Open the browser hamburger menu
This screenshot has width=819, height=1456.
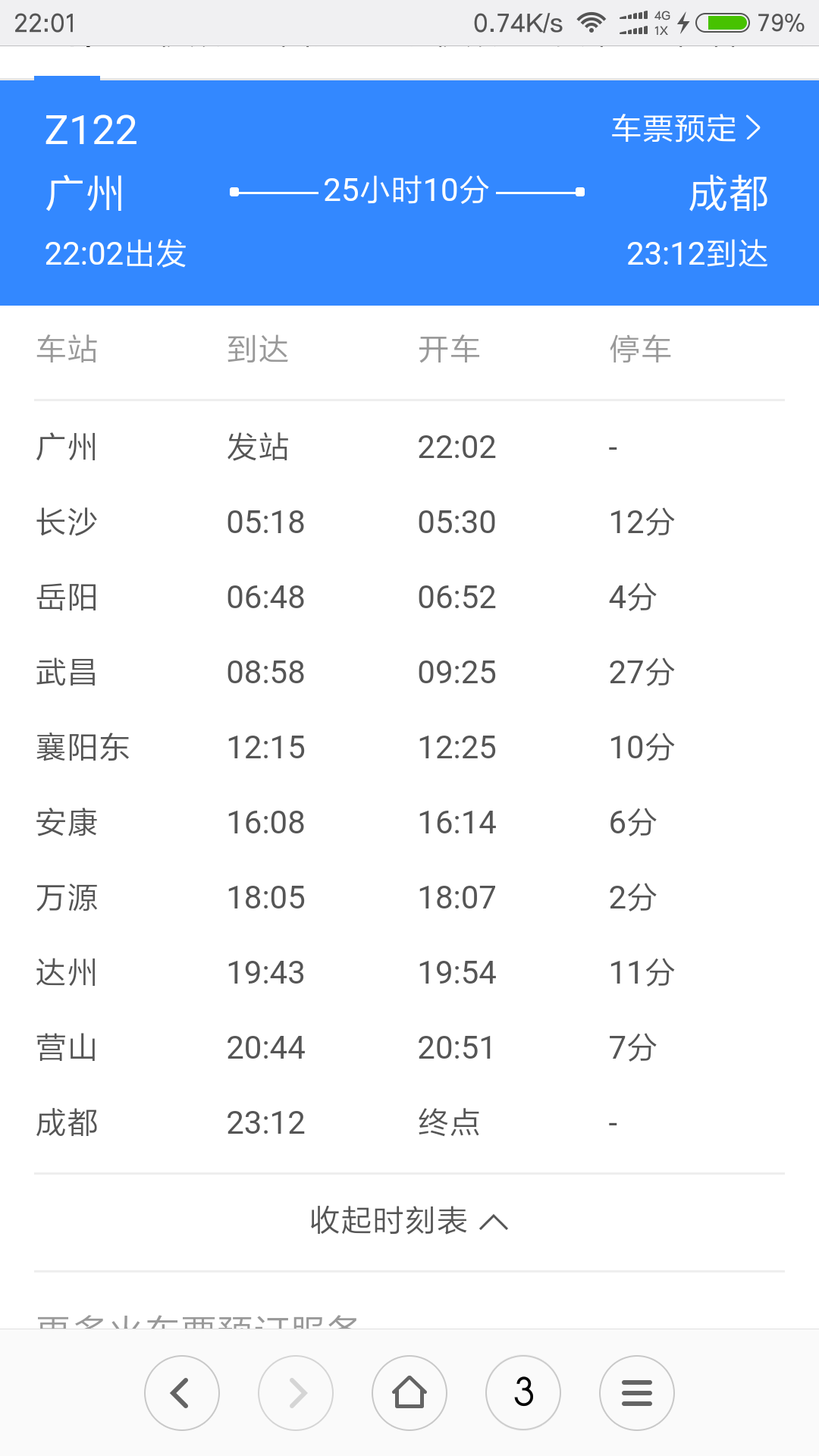click(x=637, y=1393)
